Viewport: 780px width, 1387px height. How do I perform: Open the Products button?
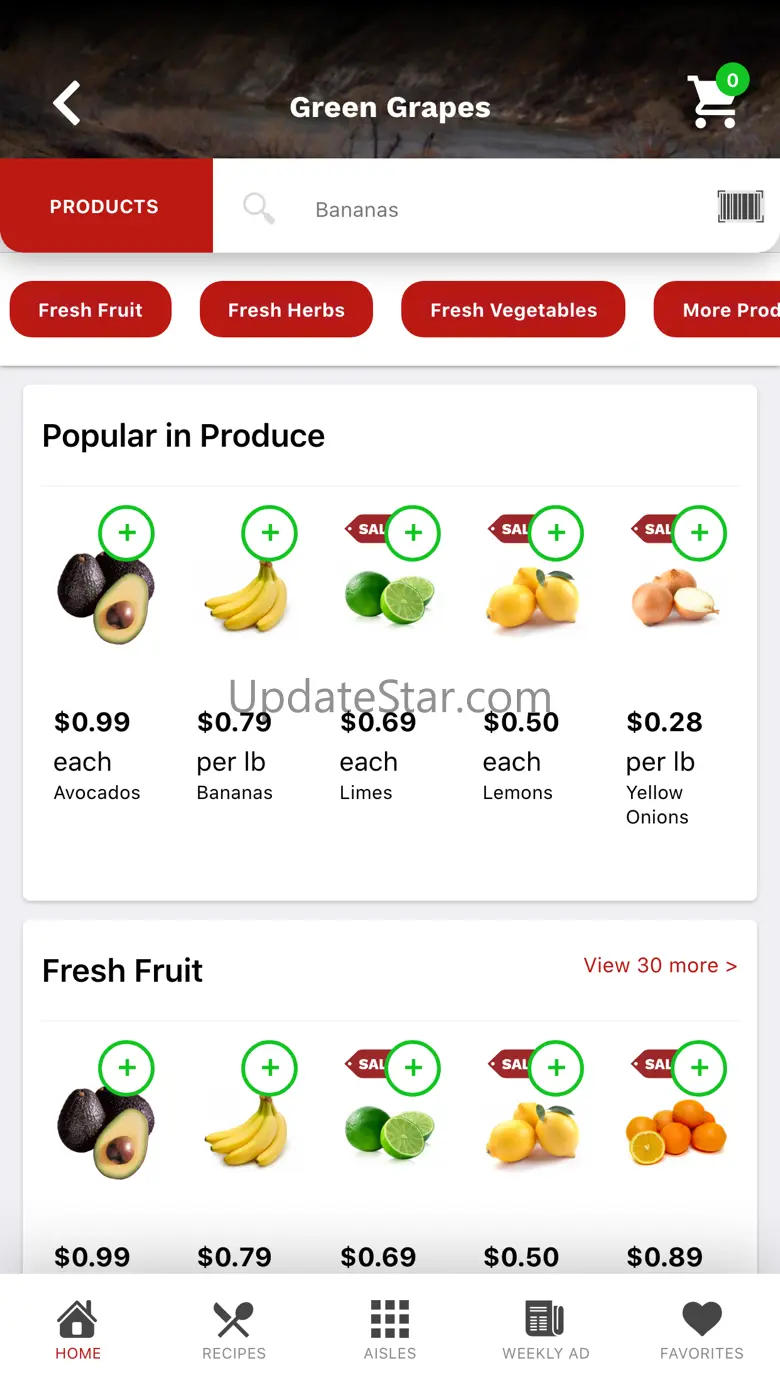105,207
